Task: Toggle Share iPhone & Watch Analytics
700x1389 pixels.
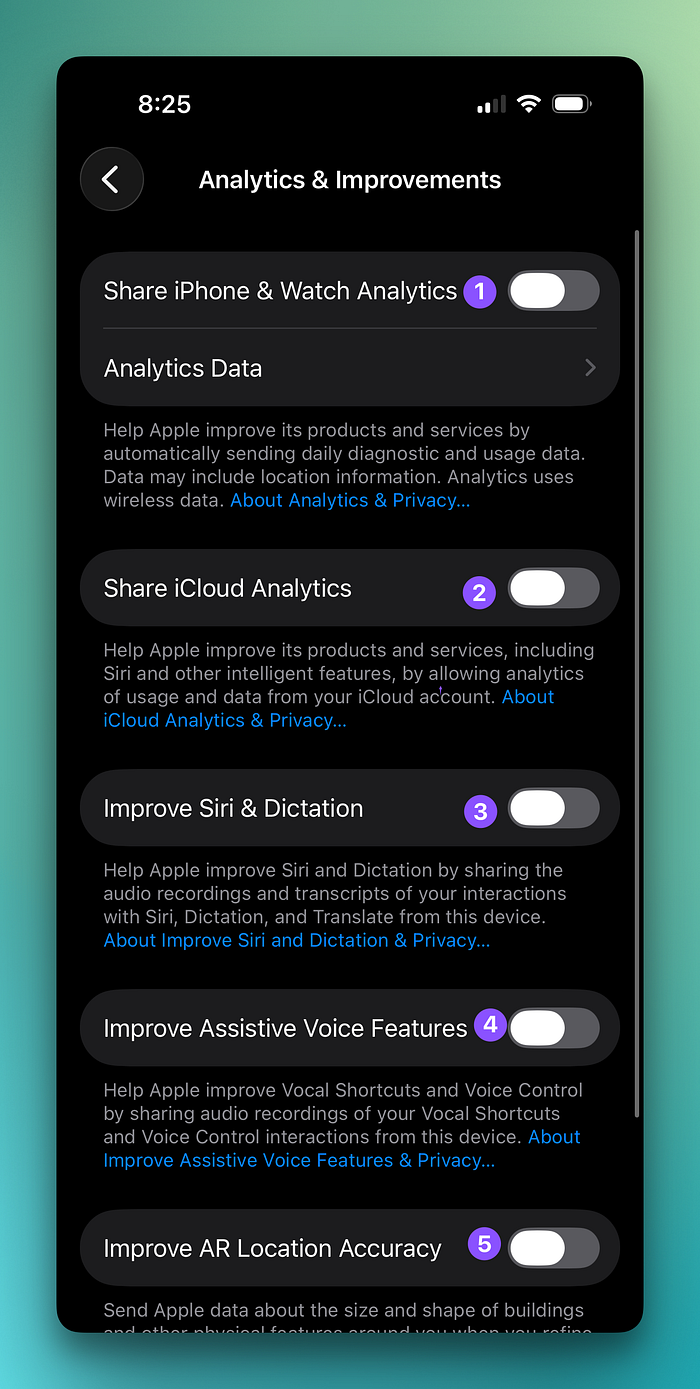Action: (553, 291)
